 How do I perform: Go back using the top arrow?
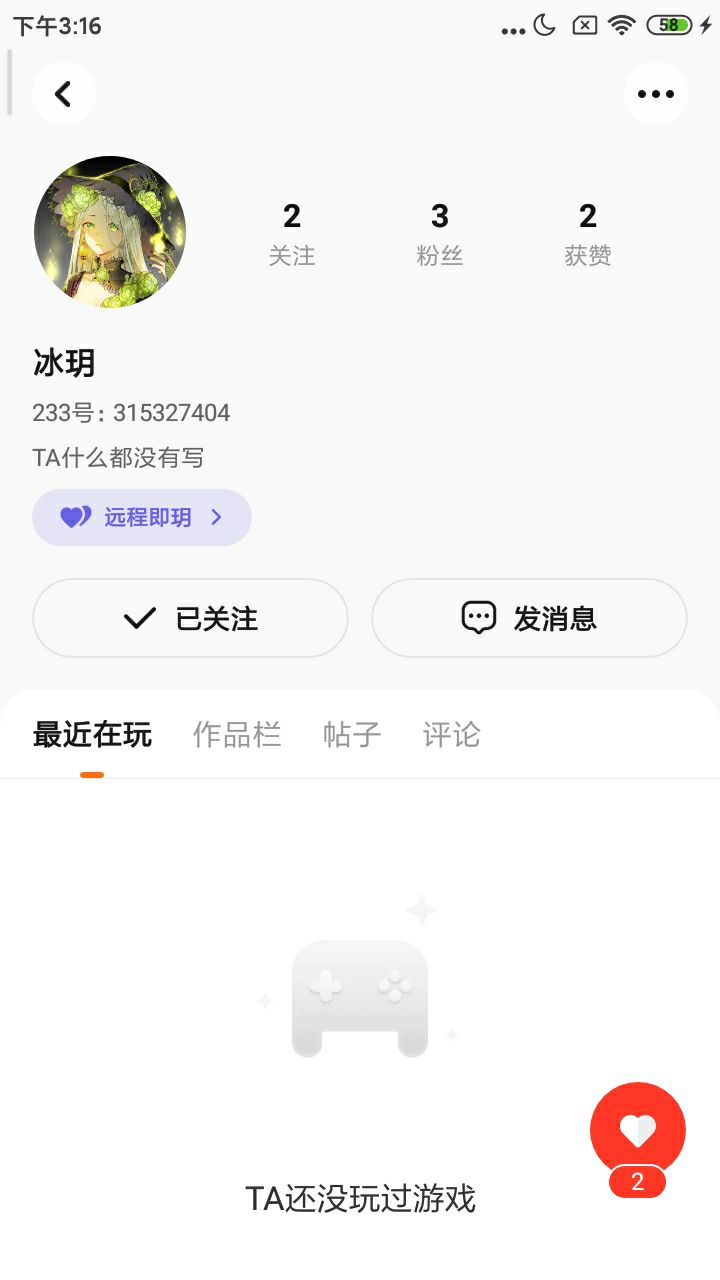pyautogui.click(x=64, y=94)
